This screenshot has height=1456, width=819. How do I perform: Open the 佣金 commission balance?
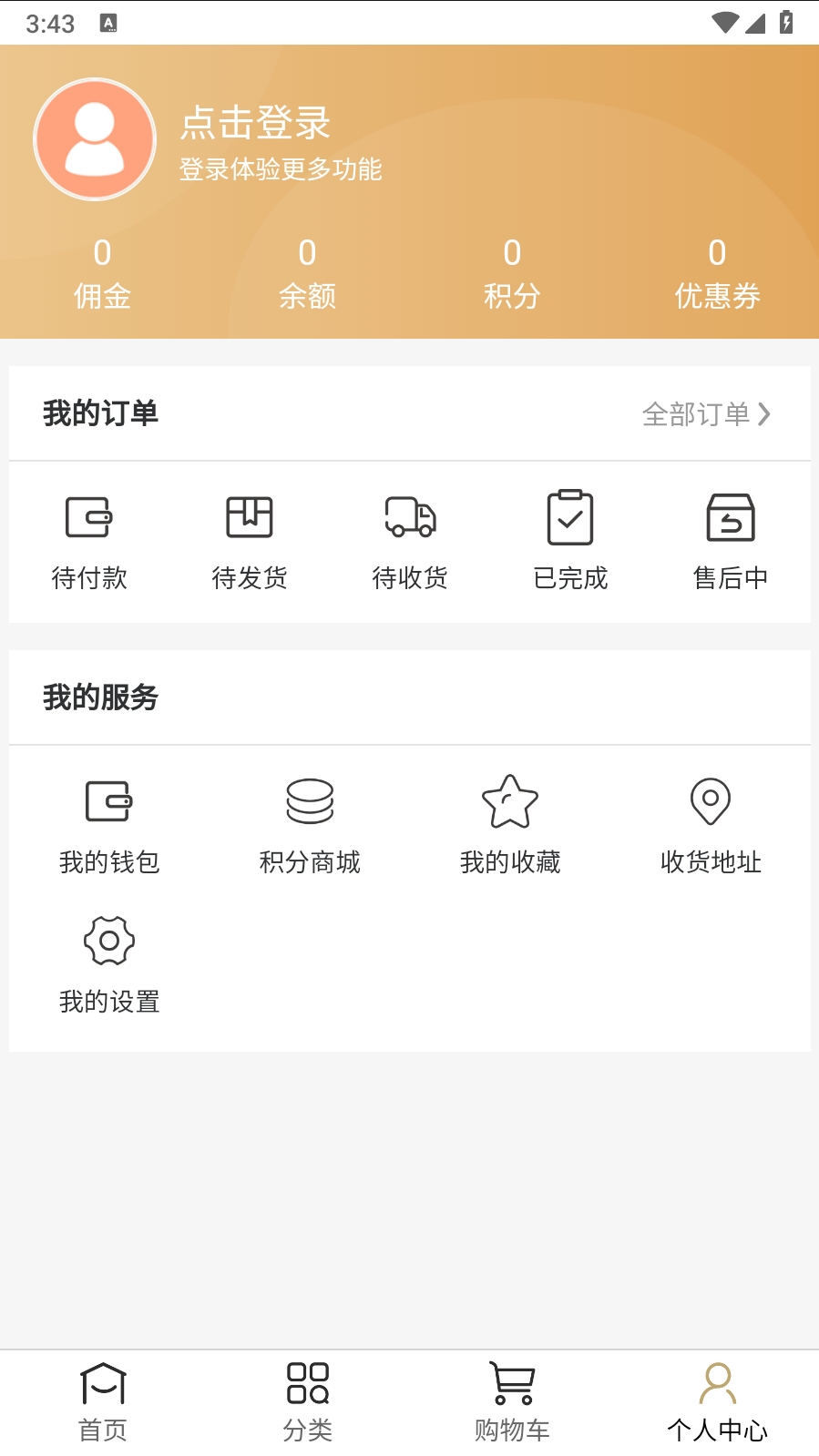(102, 273)
